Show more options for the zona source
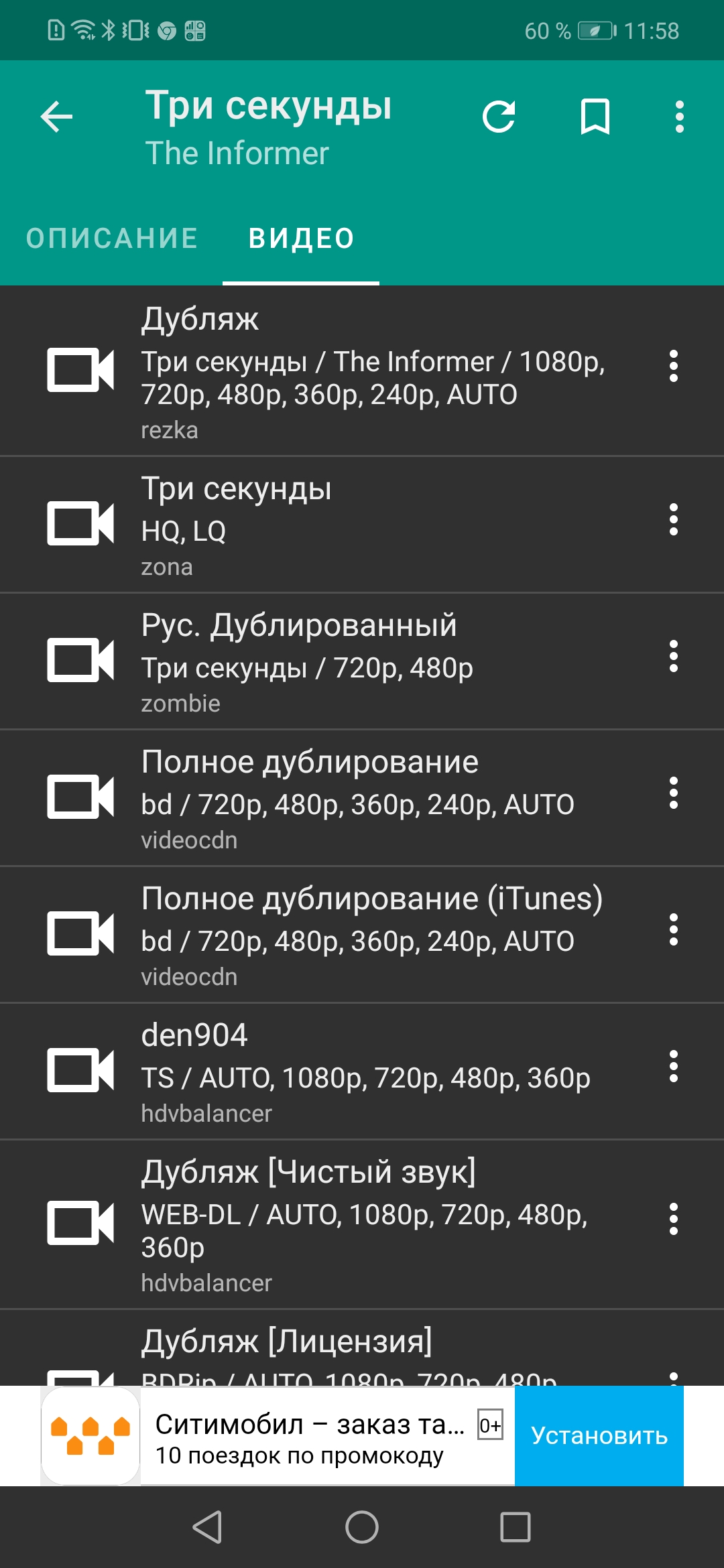The image size is (724, 1568). 674,520
